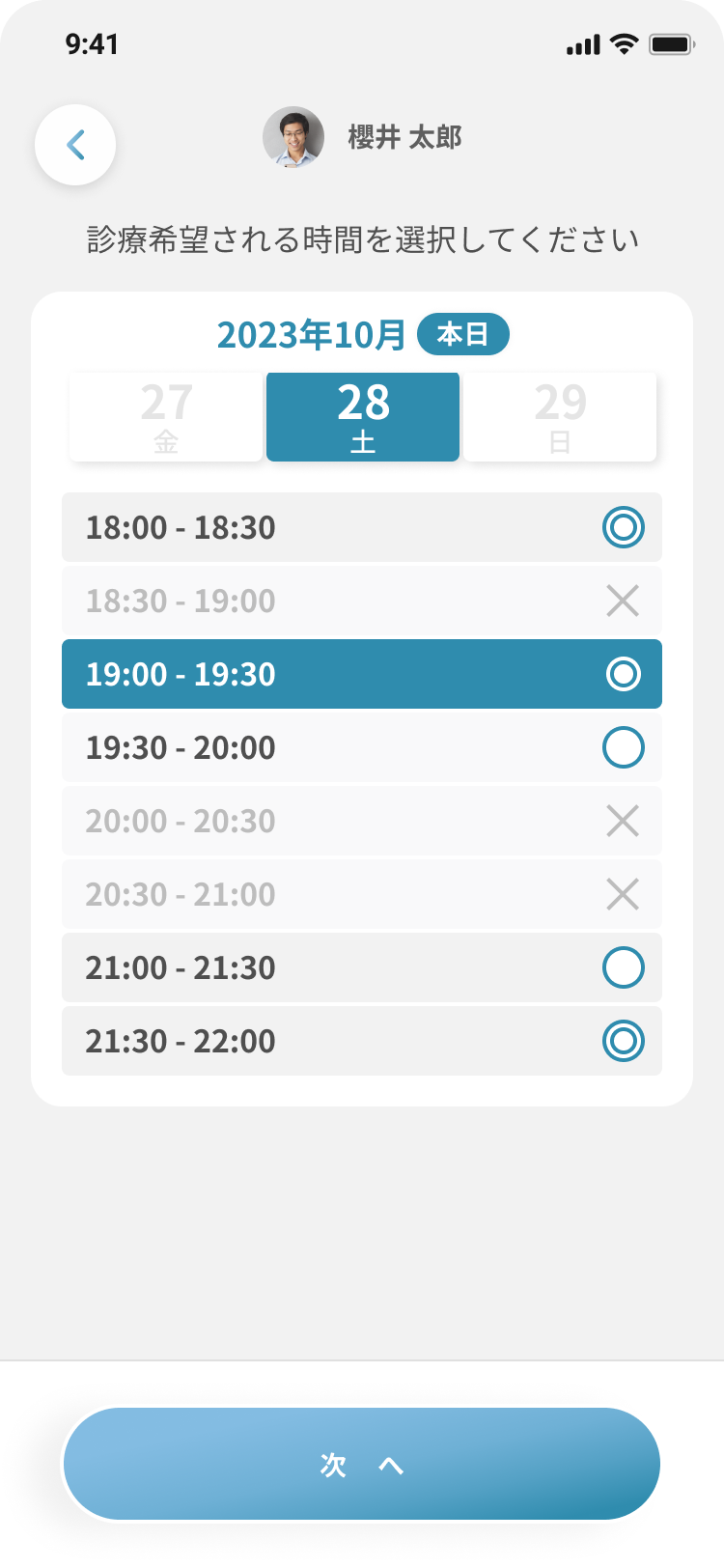Choose the 21:00 - 21:30 time slot
Image resolution: width=724 pixels, height=1568 pixels.
(x=362, y=967)
